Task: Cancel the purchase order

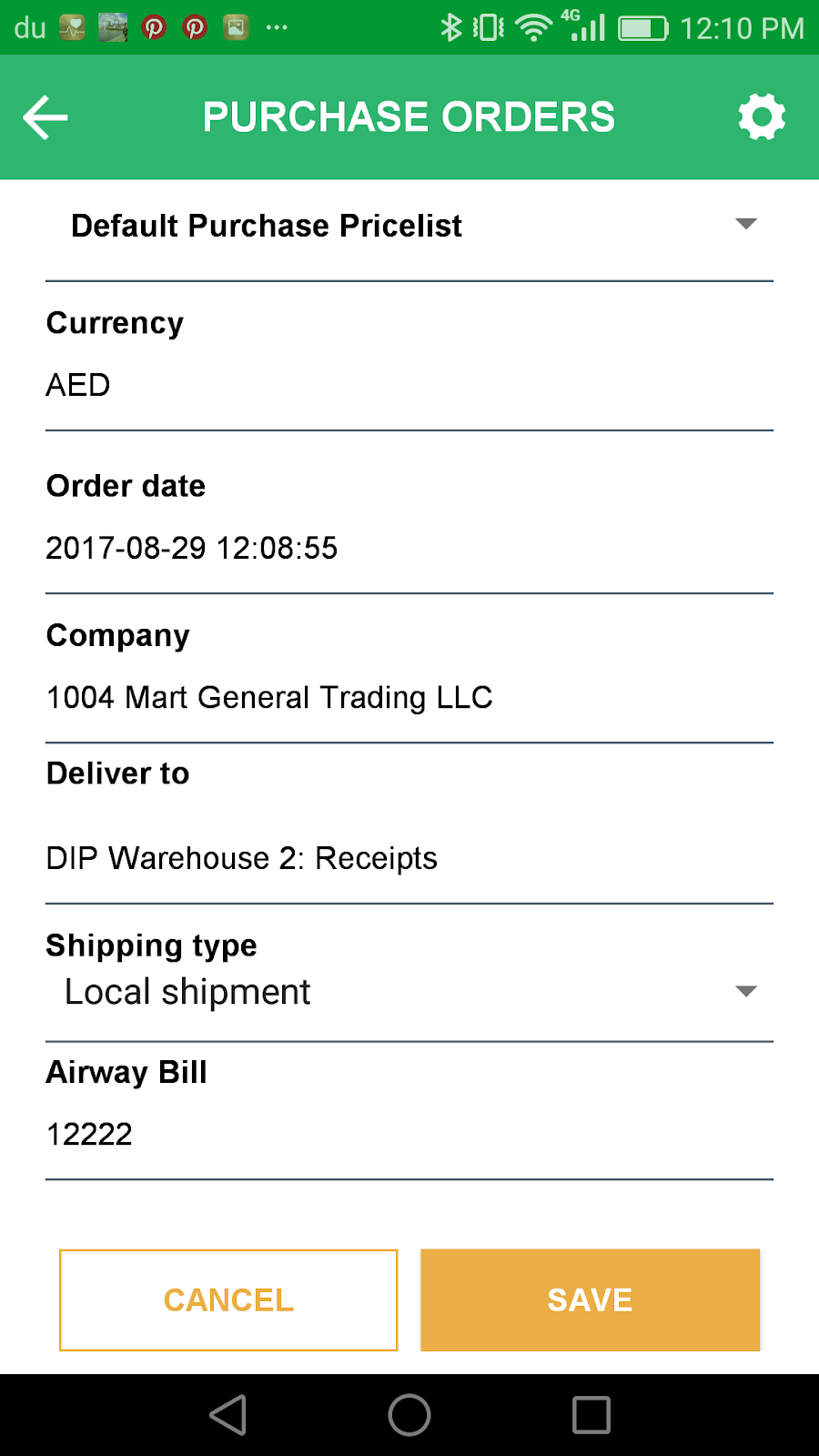Action: pyautogui.click(x=228, y=1299)
